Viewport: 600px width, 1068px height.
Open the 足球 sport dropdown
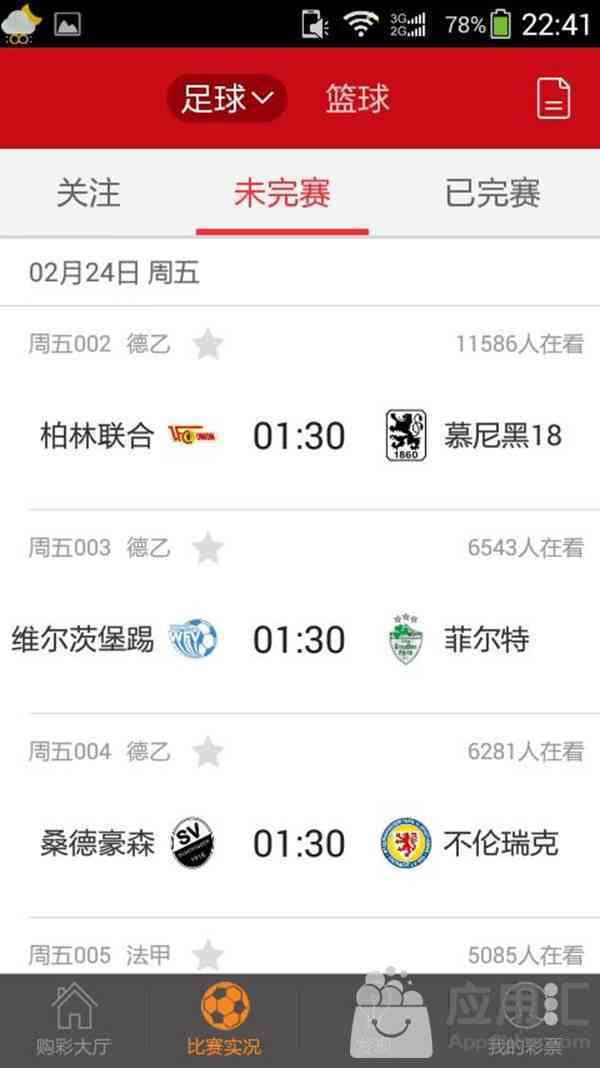click(226, 99)
